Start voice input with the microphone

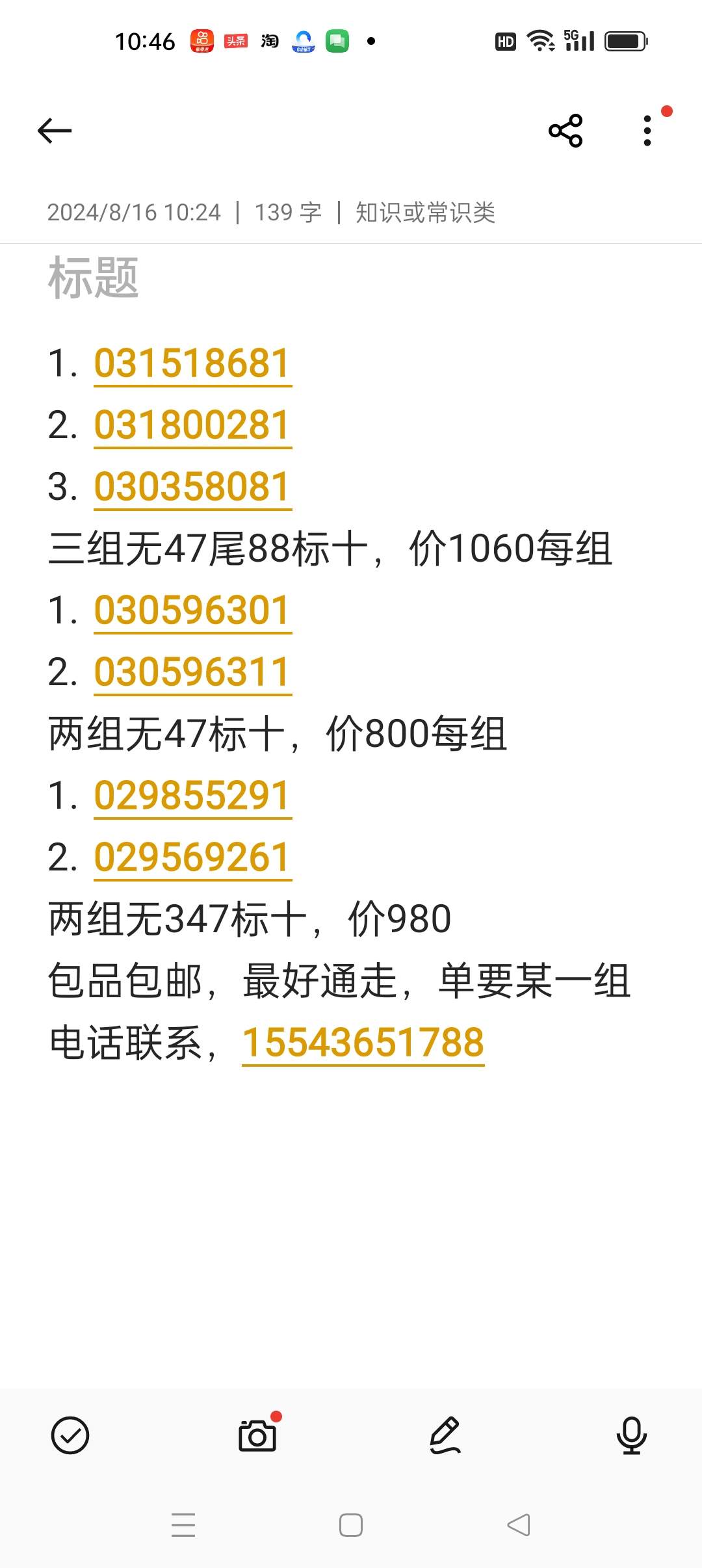pos(632,1435)
